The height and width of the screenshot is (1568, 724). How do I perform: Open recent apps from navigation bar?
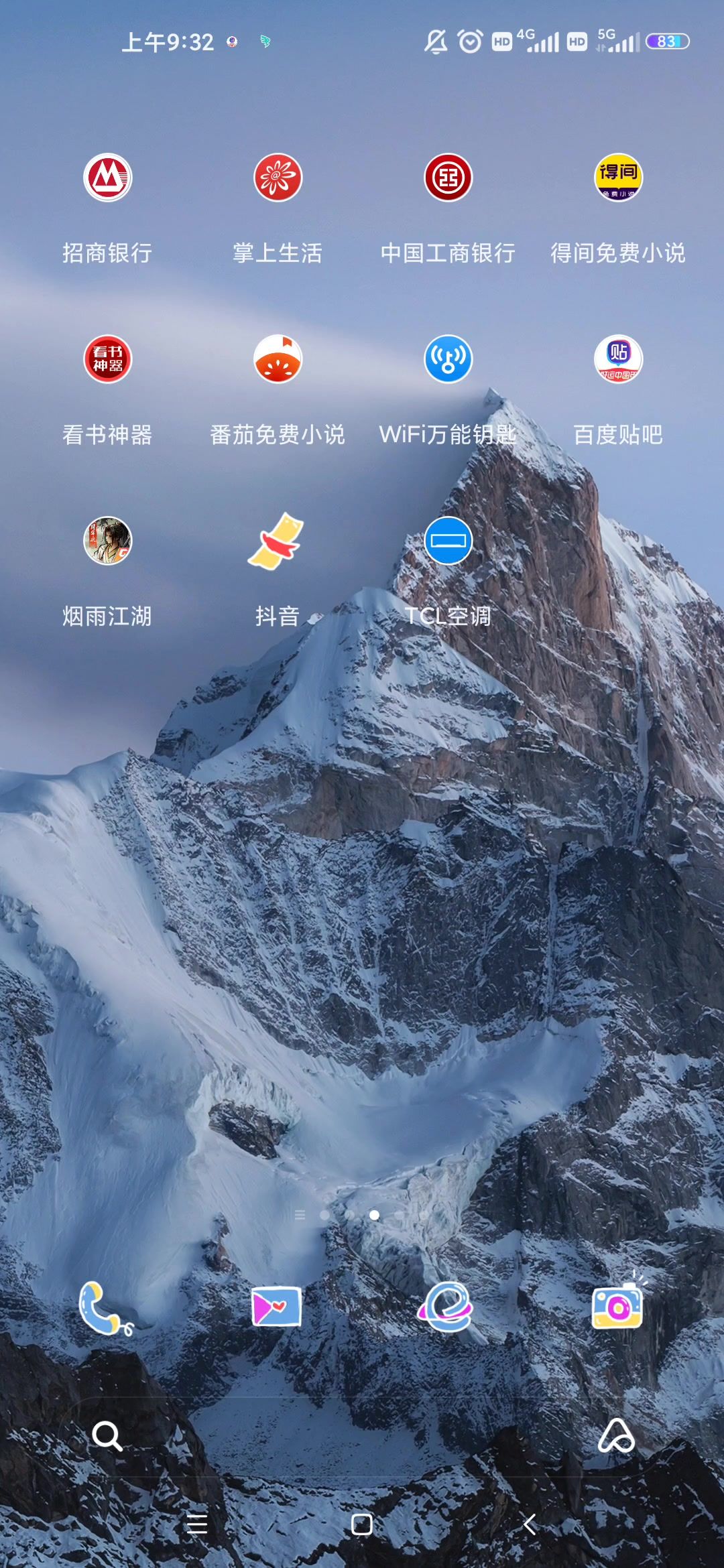pyautogui.click(x=196, y=1524)
